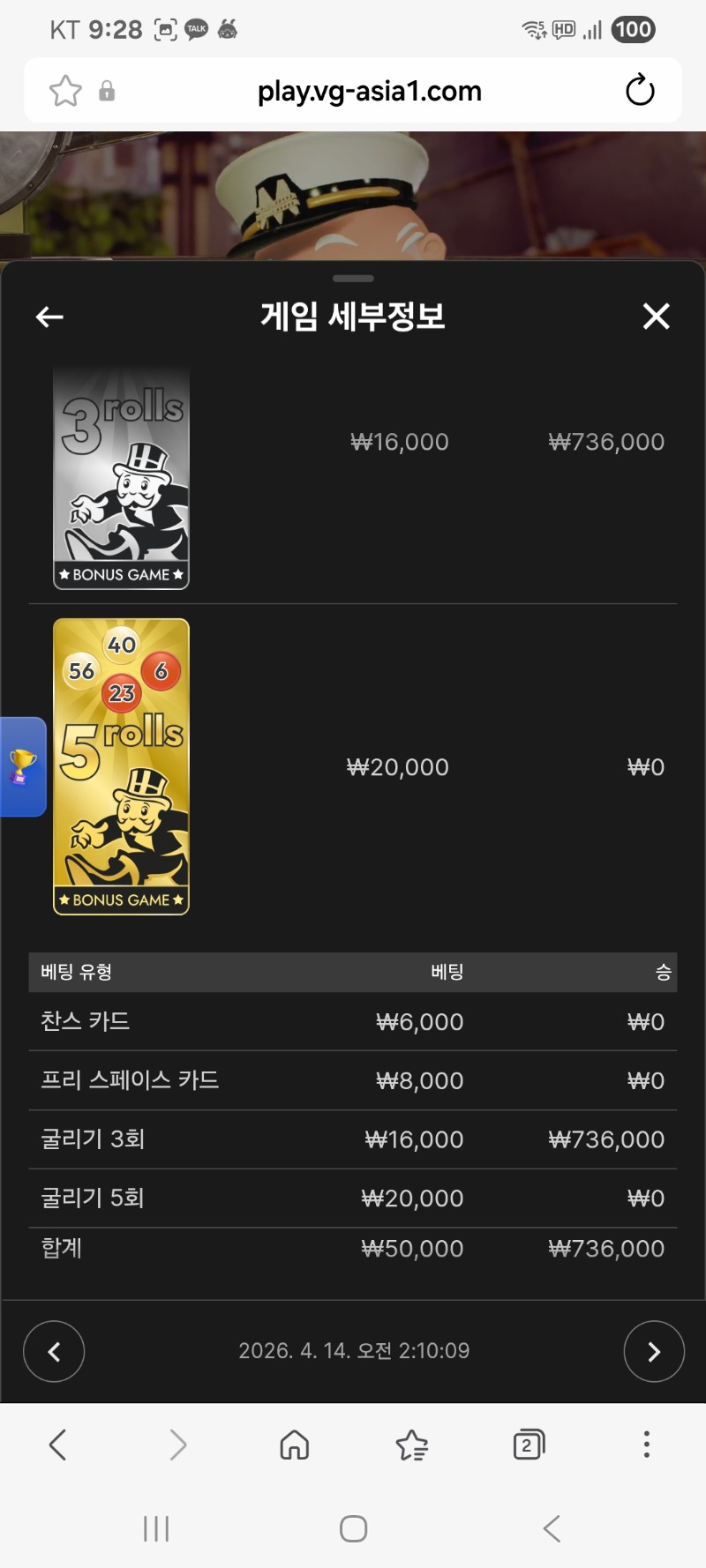Tap the KakaoTalk notification icon in the status bar
Screen dimensions: 706x1568
click(195, 29)
